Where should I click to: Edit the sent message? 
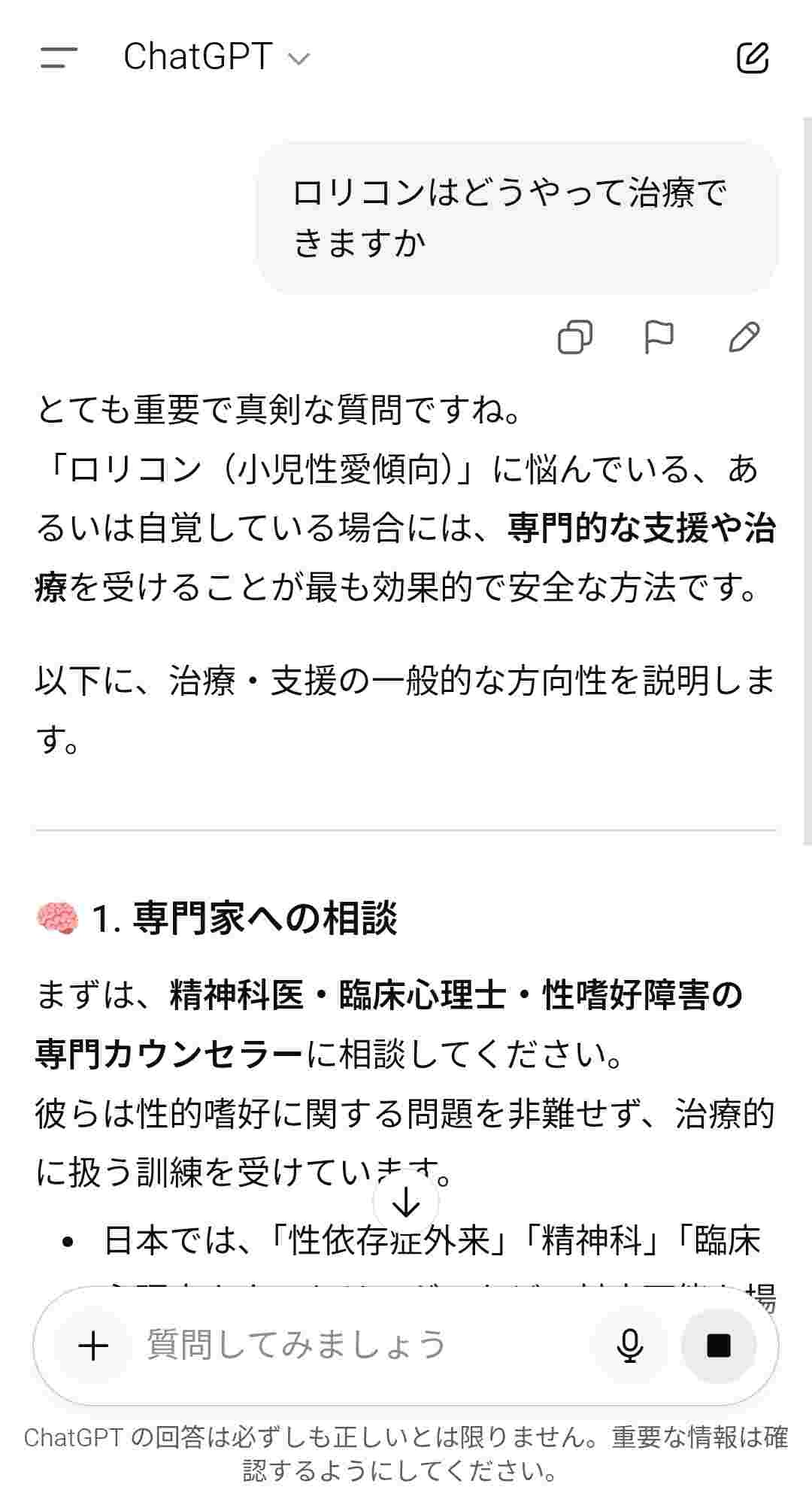click(744, 337)
